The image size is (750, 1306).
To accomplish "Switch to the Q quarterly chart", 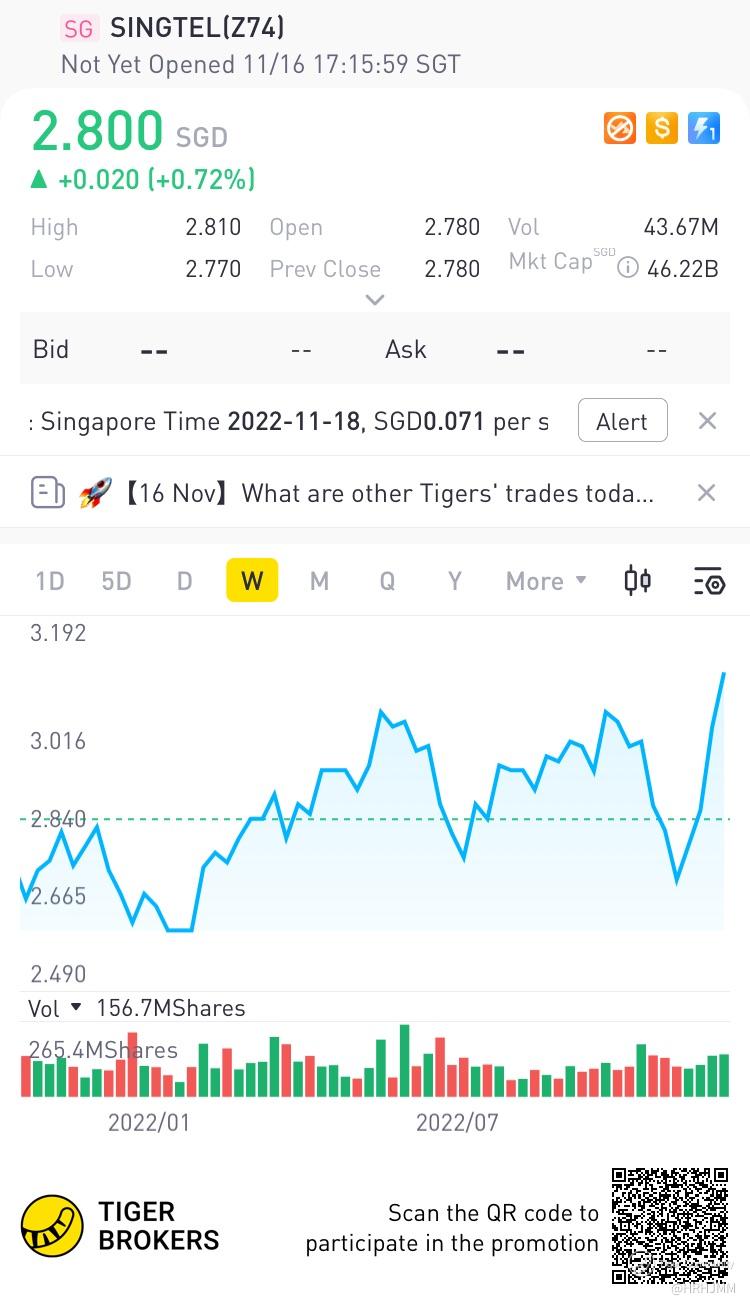I will pos(387,581).
